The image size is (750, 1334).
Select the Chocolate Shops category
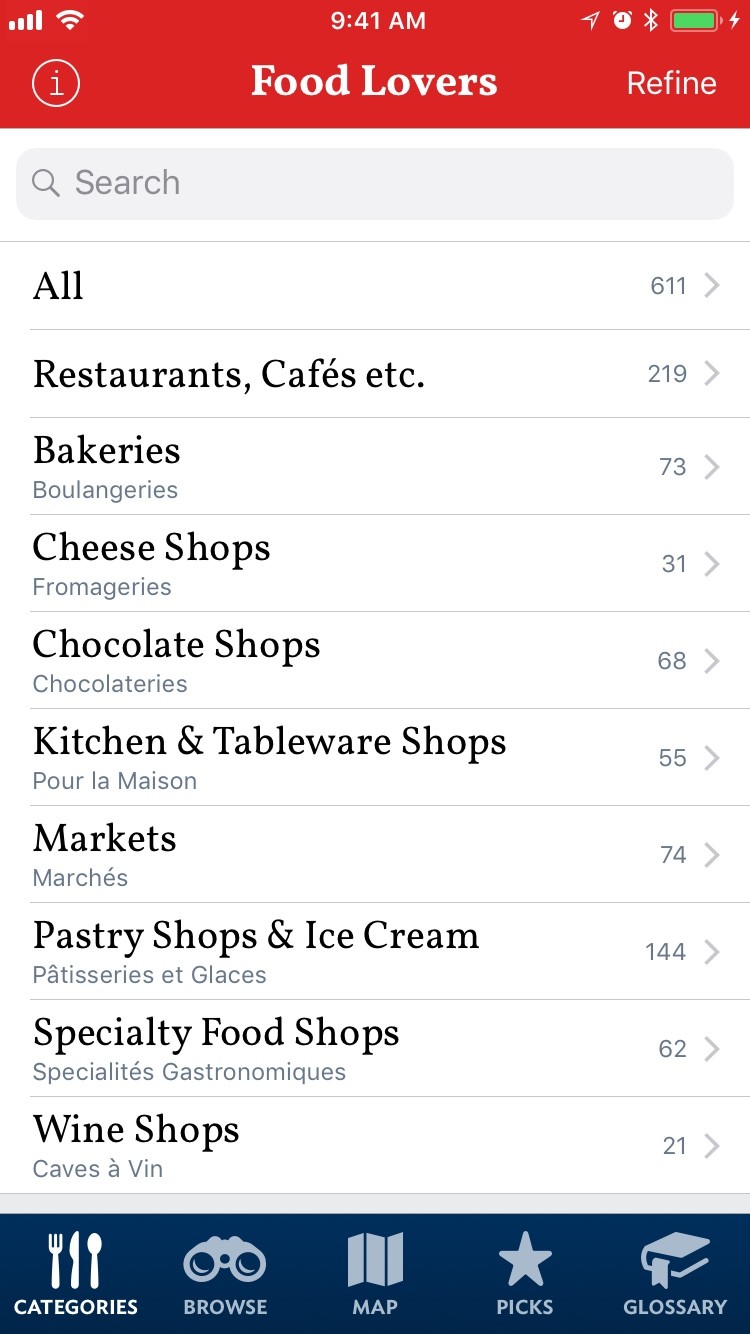pos(375,661)
